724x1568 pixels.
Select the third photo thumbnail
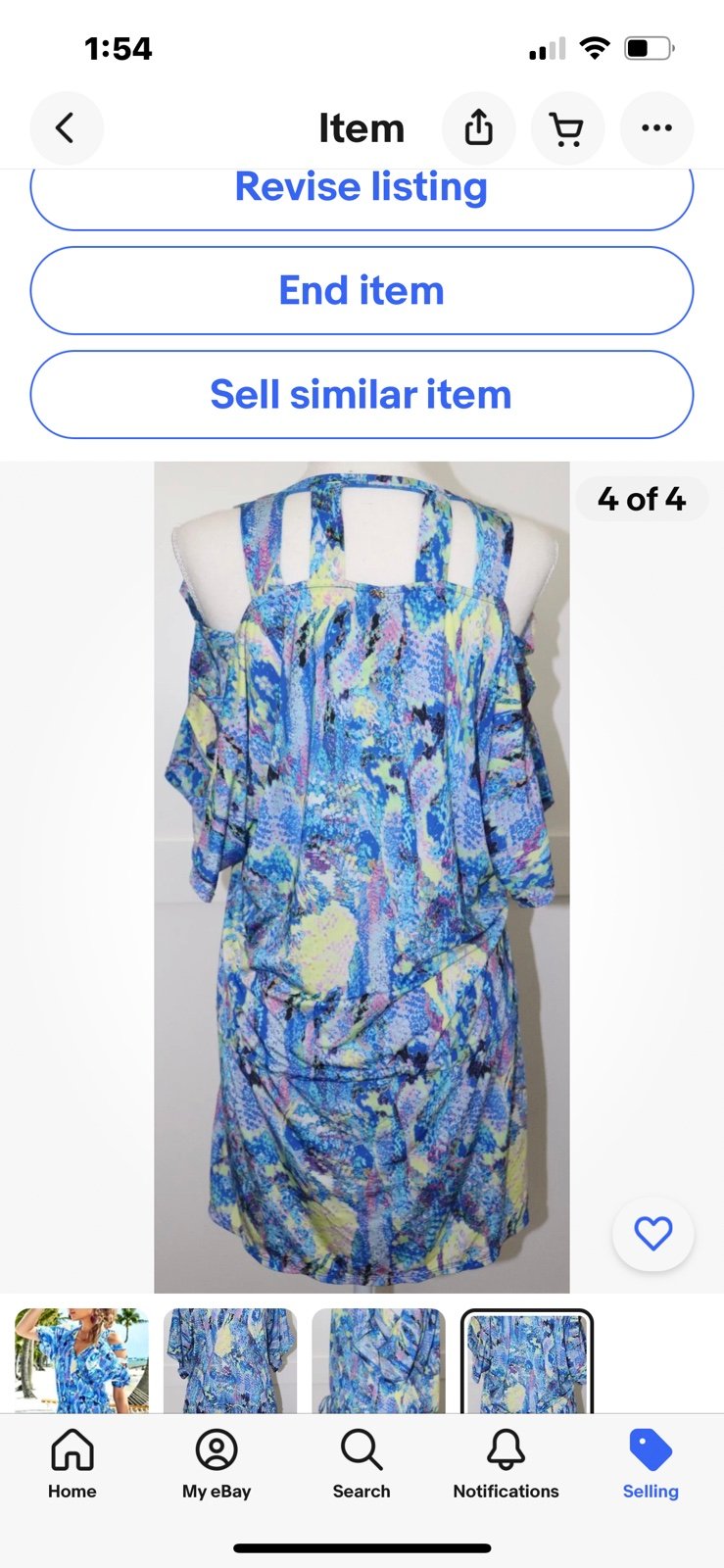pos(378,1360)
